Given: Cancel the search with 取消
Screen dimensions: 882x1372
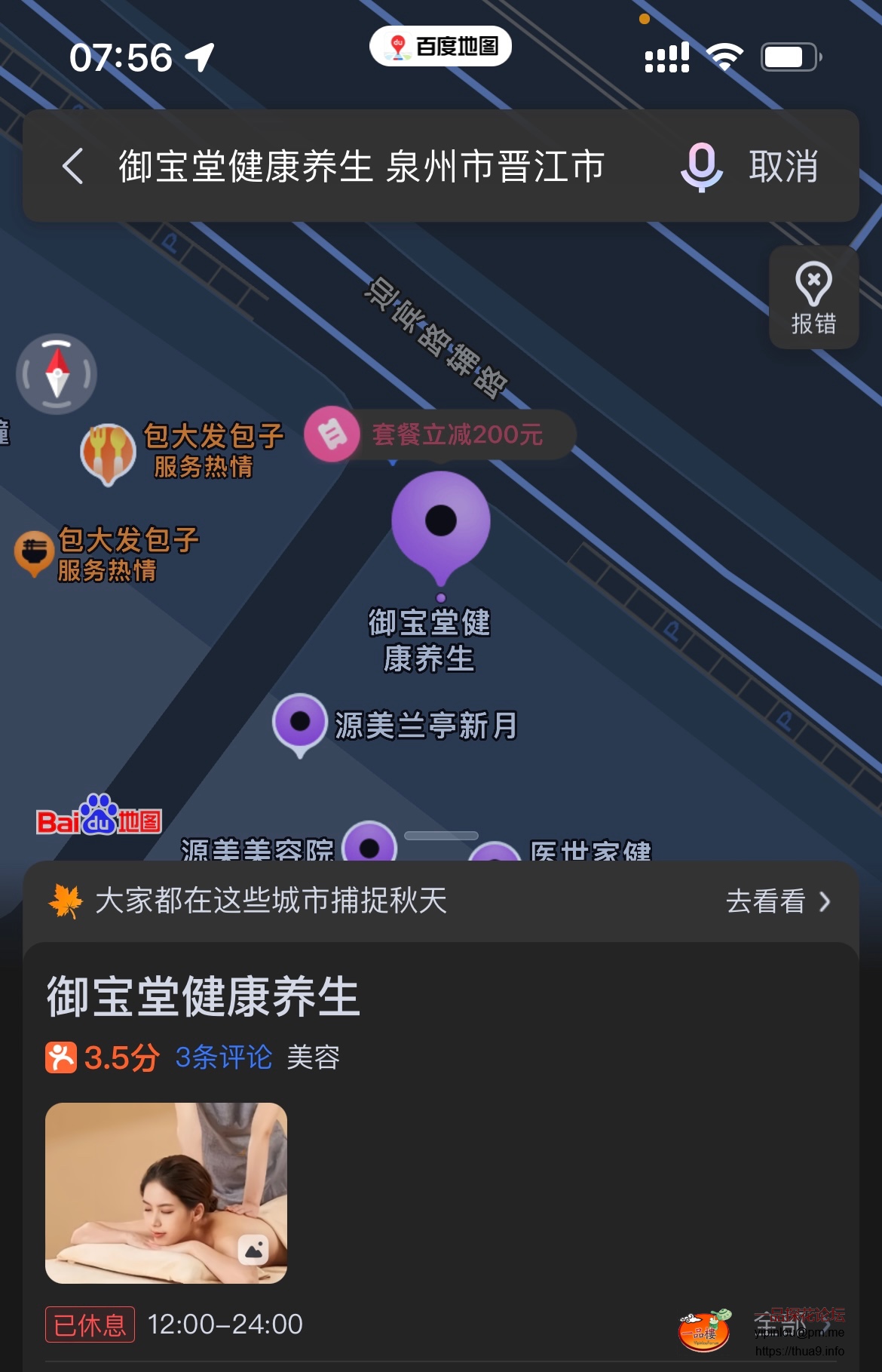Looking at the screenshot, I should pyautogui.click(x=784, y=166).
